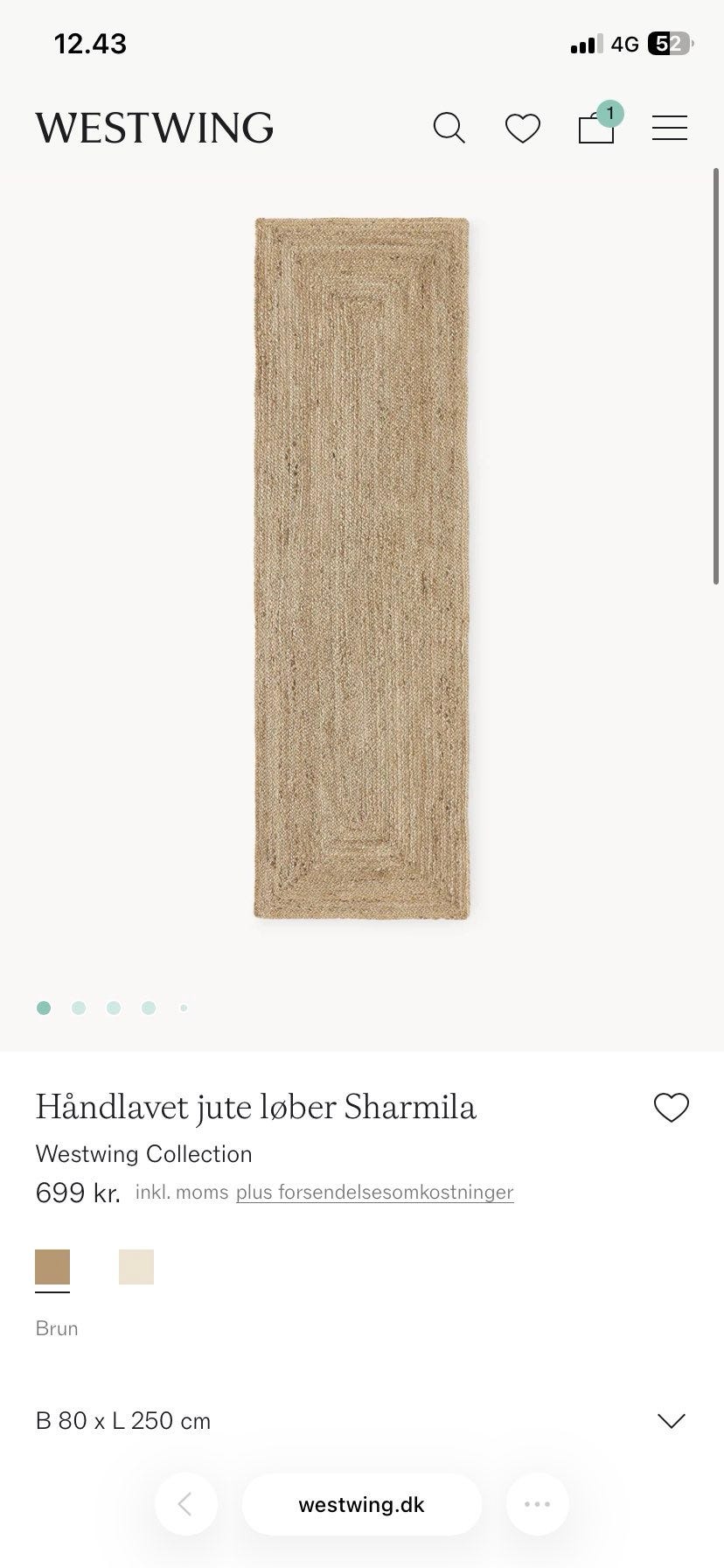View plus forsendelsesomkostninger shipping details
The width and height of the screenshot is (724, 1568).
tap(374, 1192)
